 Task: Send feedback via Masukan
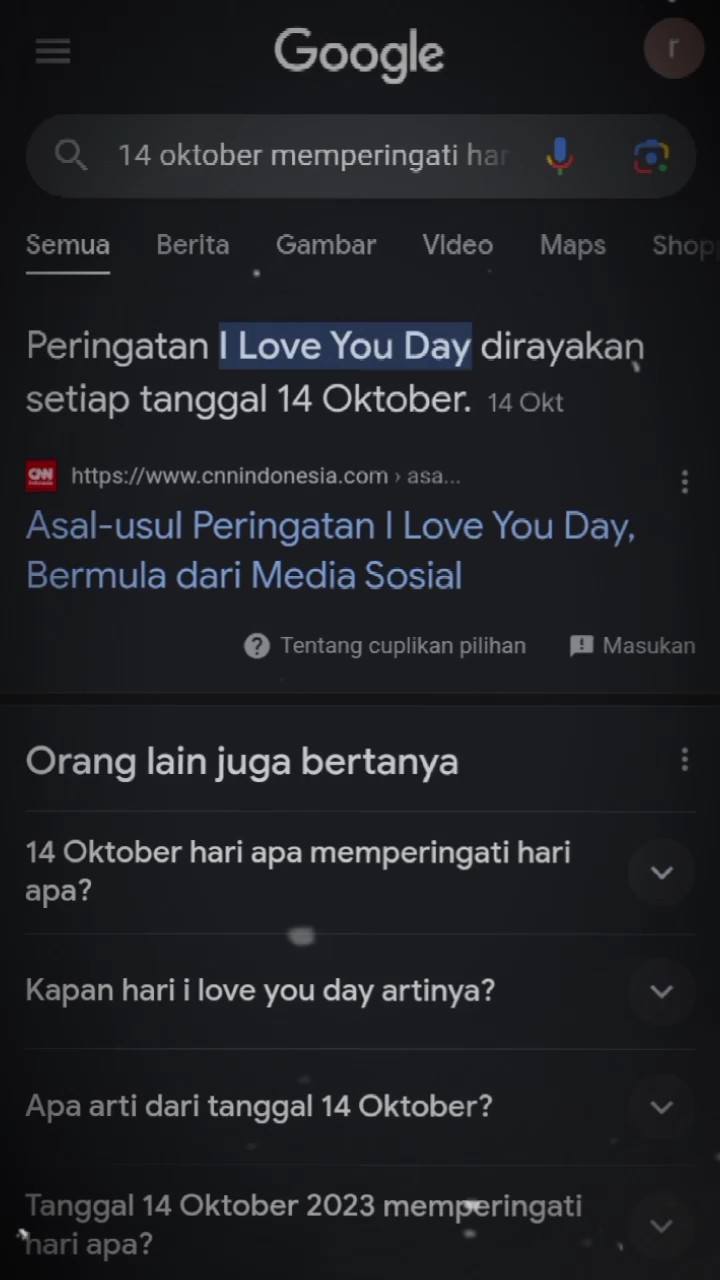click(633, 646)
